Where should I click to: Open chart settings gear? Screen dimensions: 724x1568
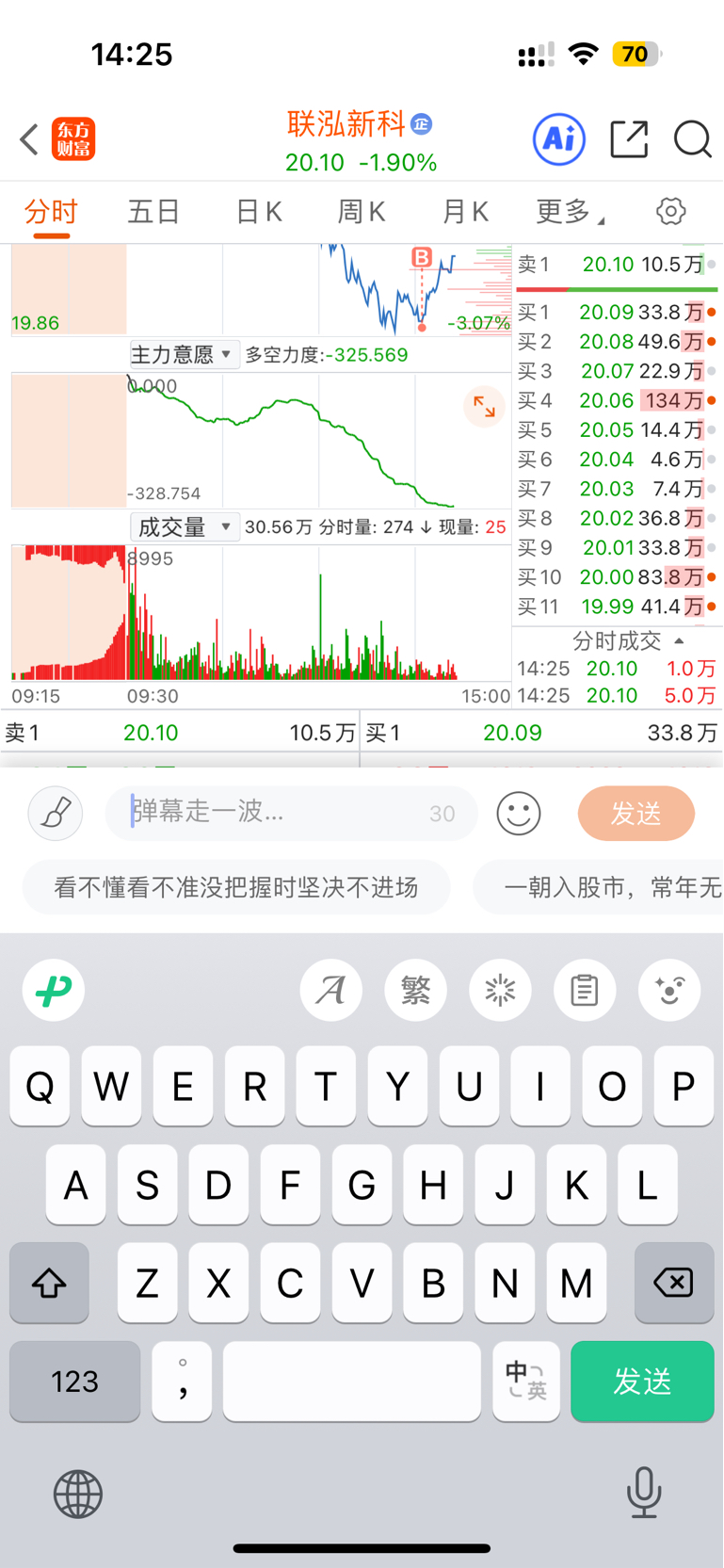671,211
